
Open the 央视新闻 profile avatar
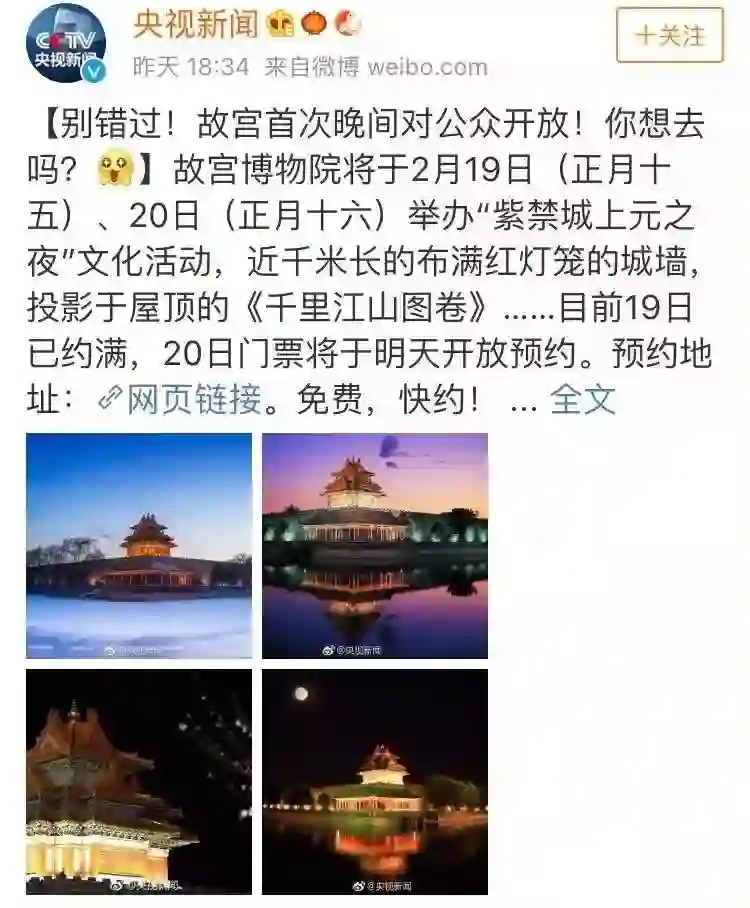click(66, 44)
